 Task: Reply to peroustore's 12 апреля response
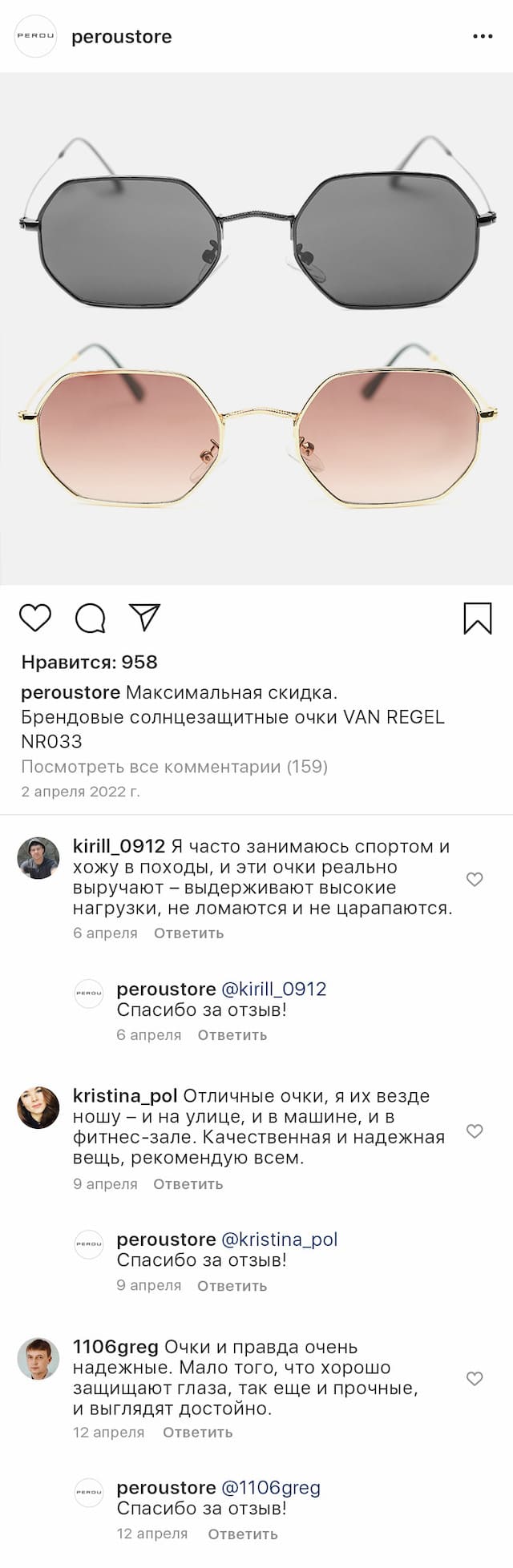pos(242,1534)
